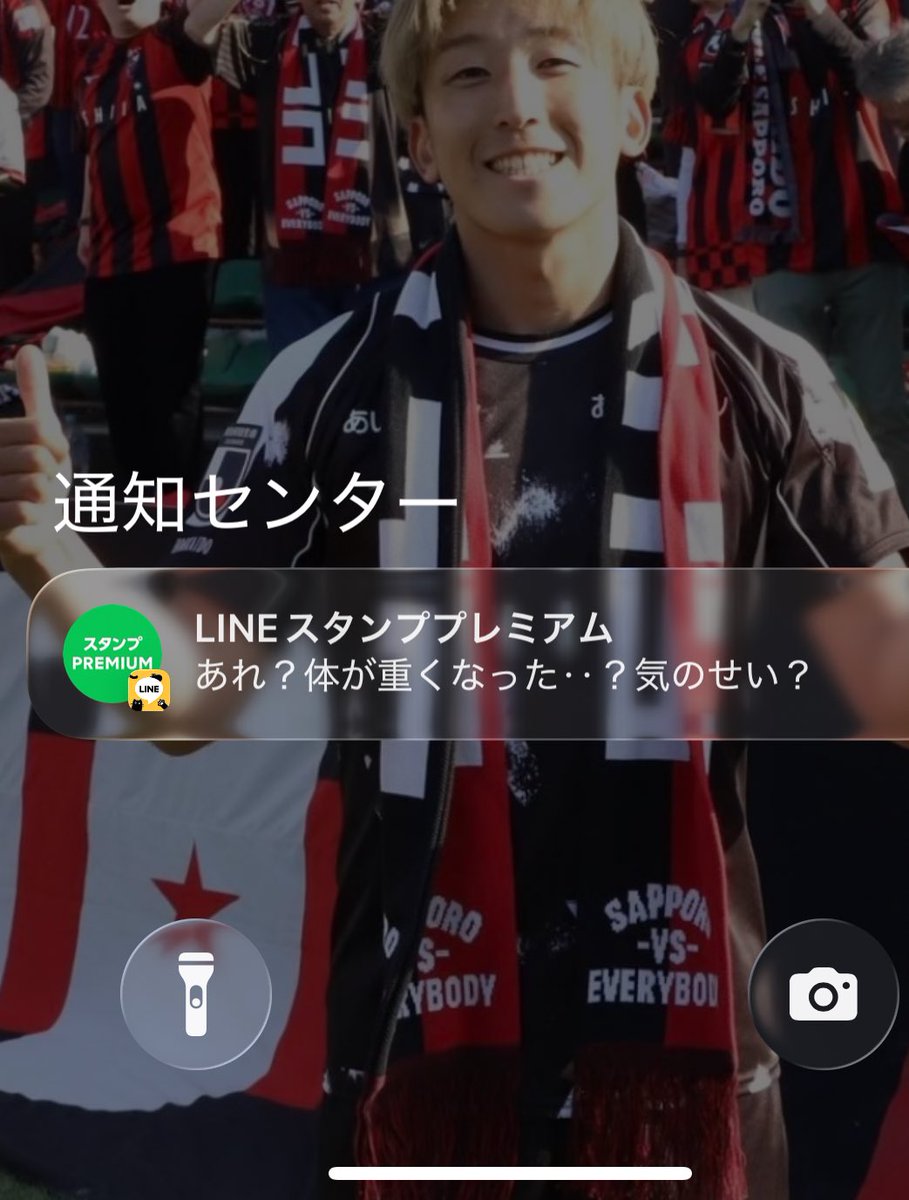The height and width of the screenshot is (1200, 909).
Task: Open the camera
Action: pos(823,994)
